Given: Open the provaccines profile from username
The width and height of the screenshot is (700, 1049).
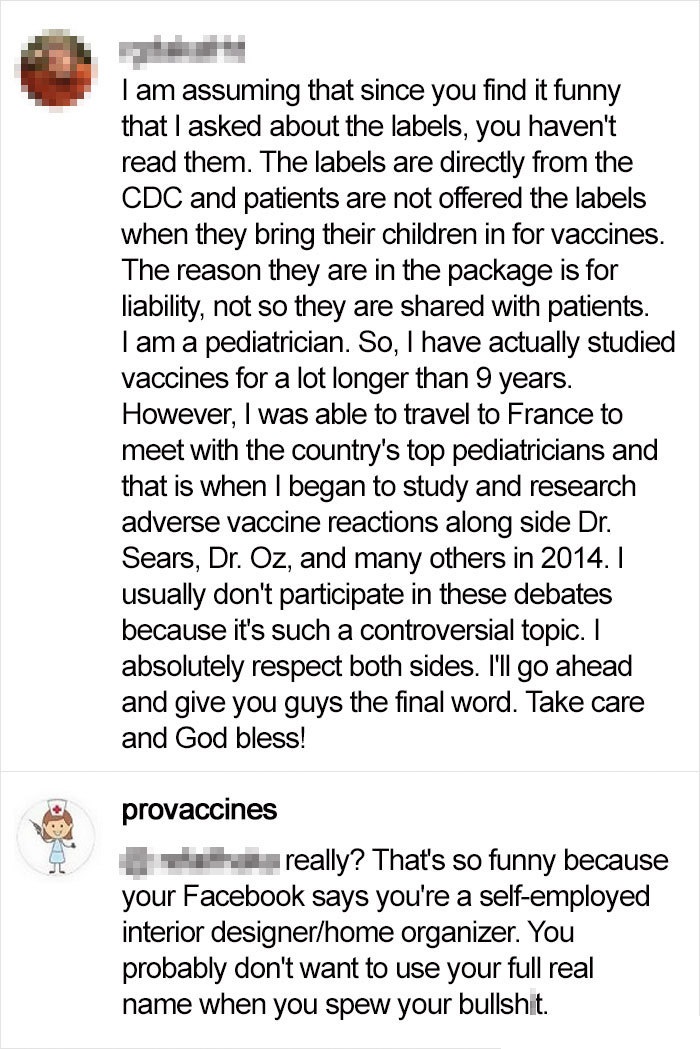Looking at the screenshot, I should (x=199, y=810).
